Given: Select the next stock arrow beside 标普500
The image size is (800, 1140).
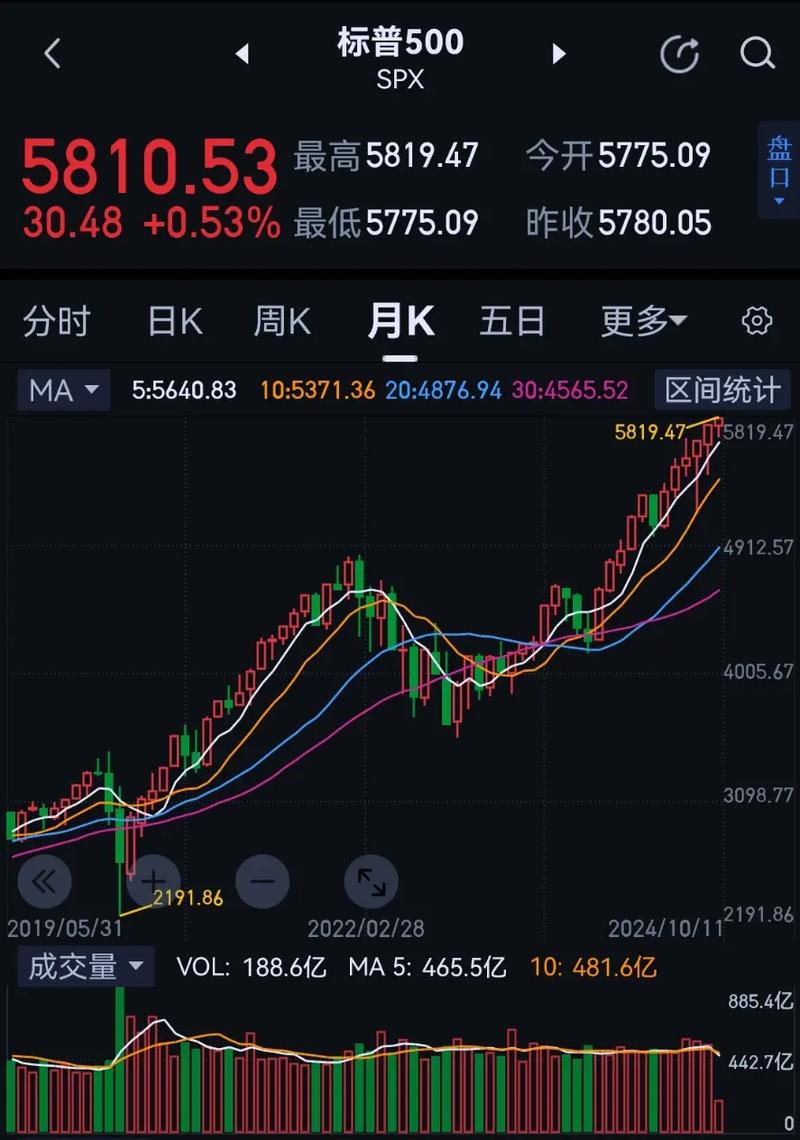Looking at the screenshot, I should point(559,55).
